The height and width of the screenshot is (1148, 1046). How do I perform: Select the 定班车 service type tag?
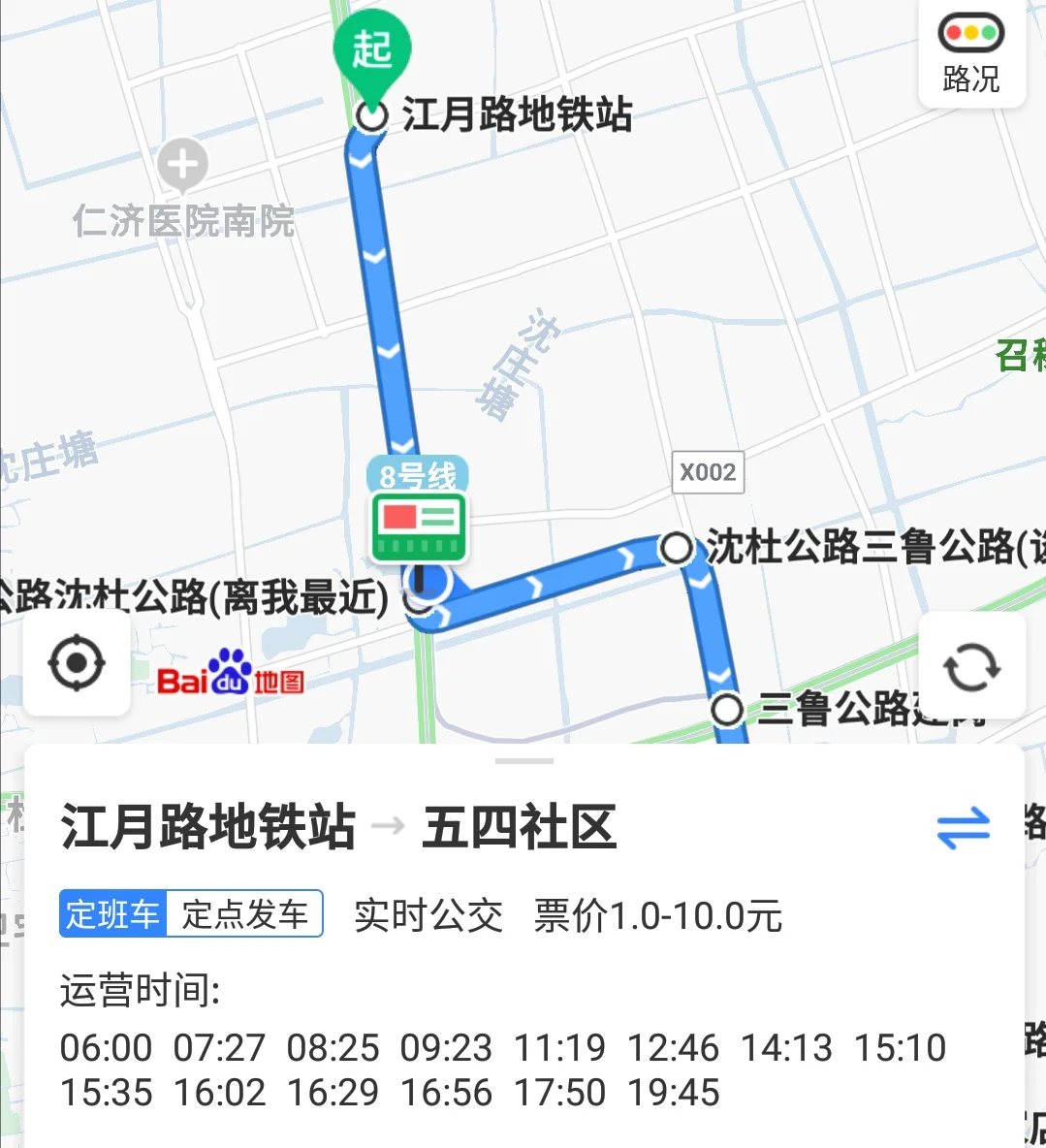point(112,912)
